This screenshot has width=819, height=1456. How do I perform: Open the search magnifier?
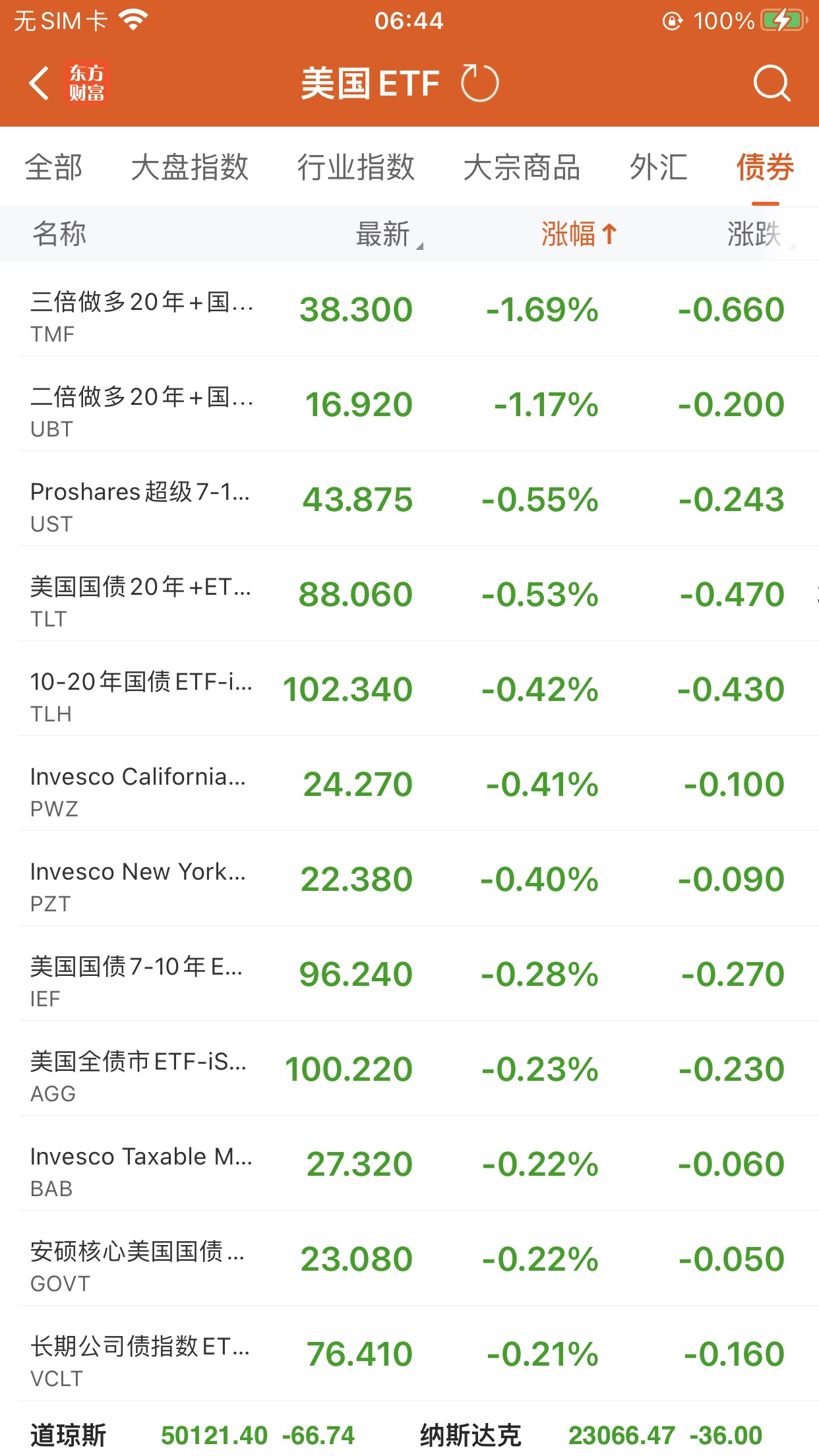click(771, 84)
